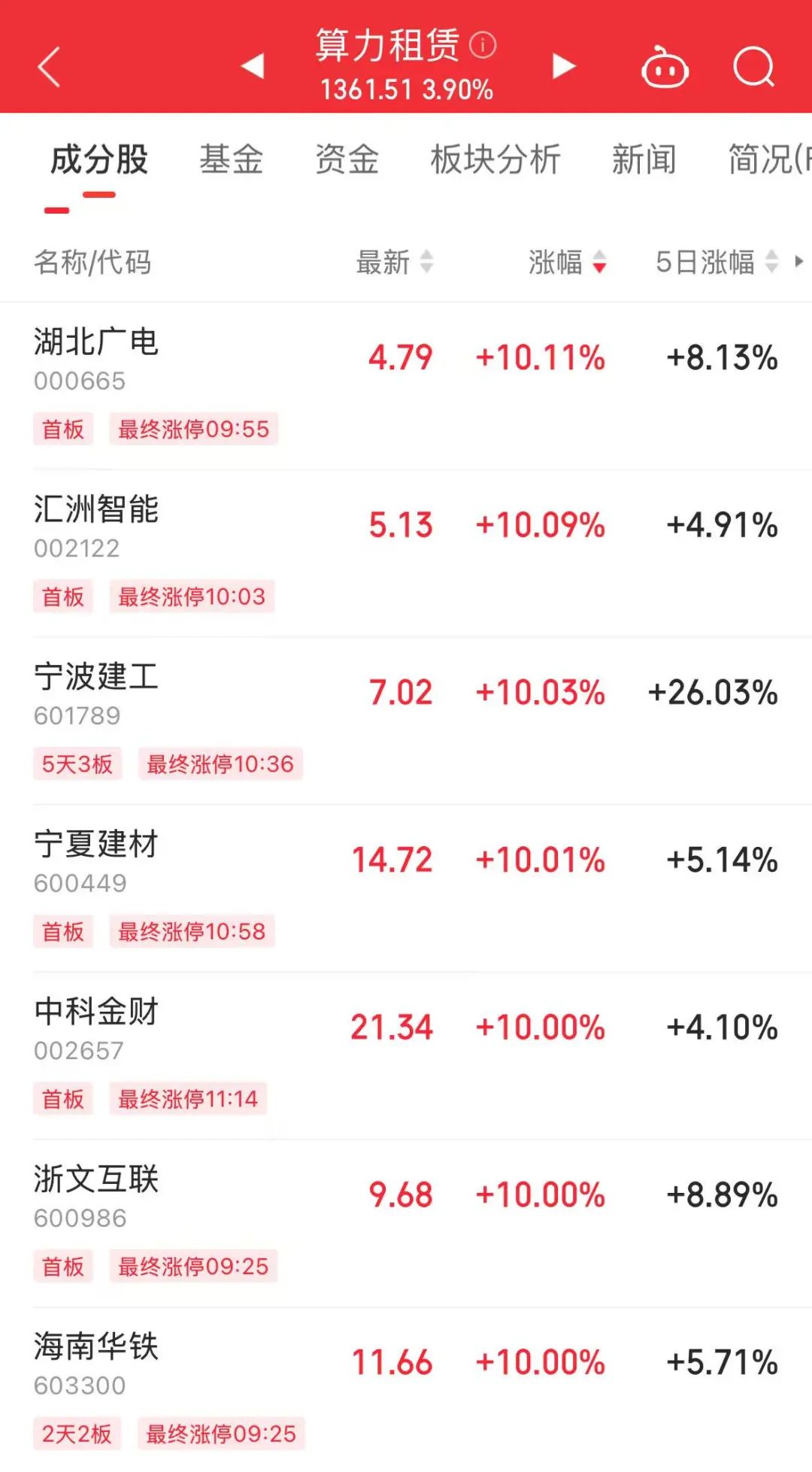Open stock 海南华铁 603300
Viewport: 812px width, 1472px height.
tap(96, 1362)
